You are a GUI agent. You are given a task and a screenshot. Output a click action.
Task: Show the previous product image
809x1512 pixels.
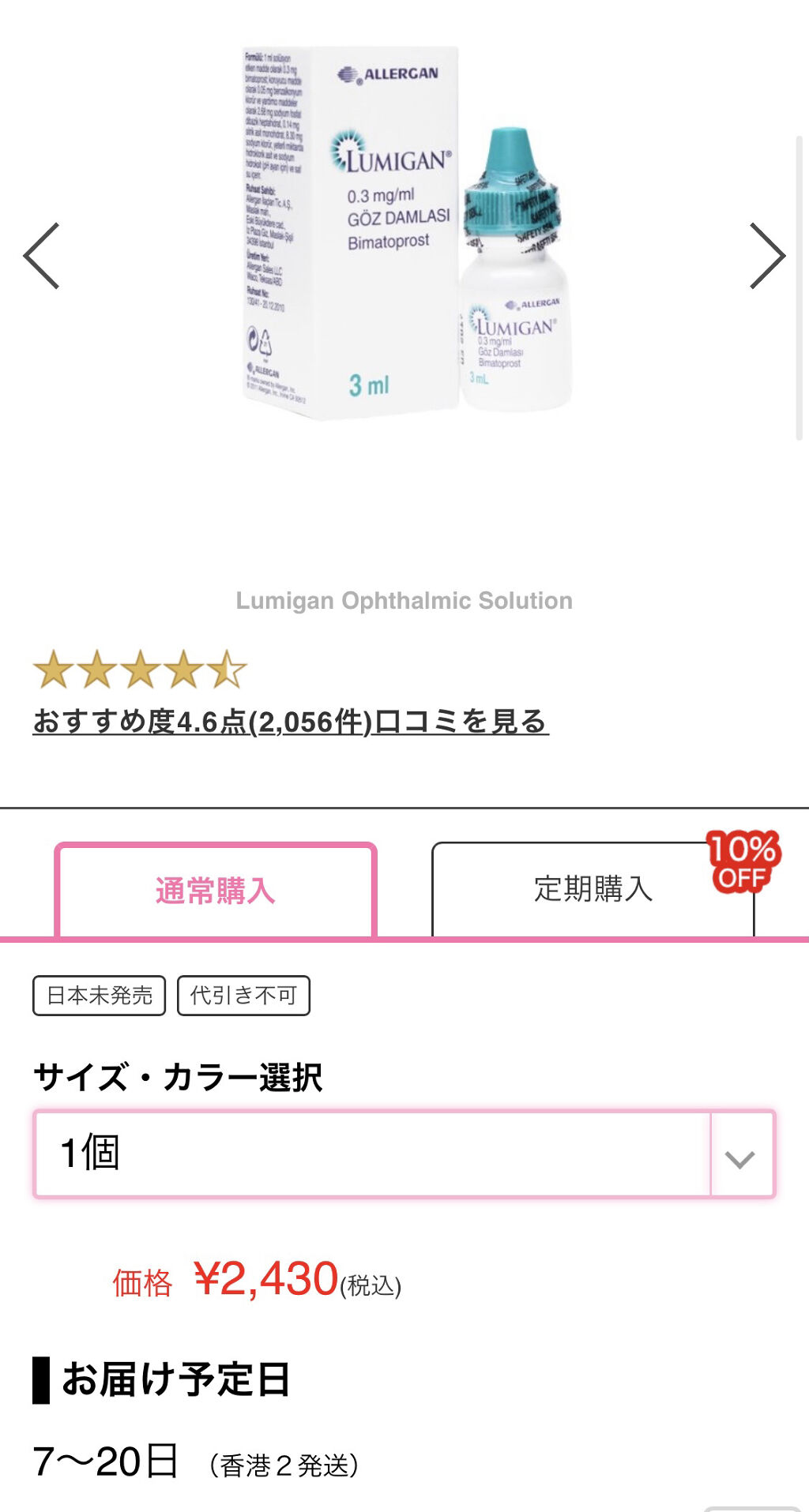41,255
